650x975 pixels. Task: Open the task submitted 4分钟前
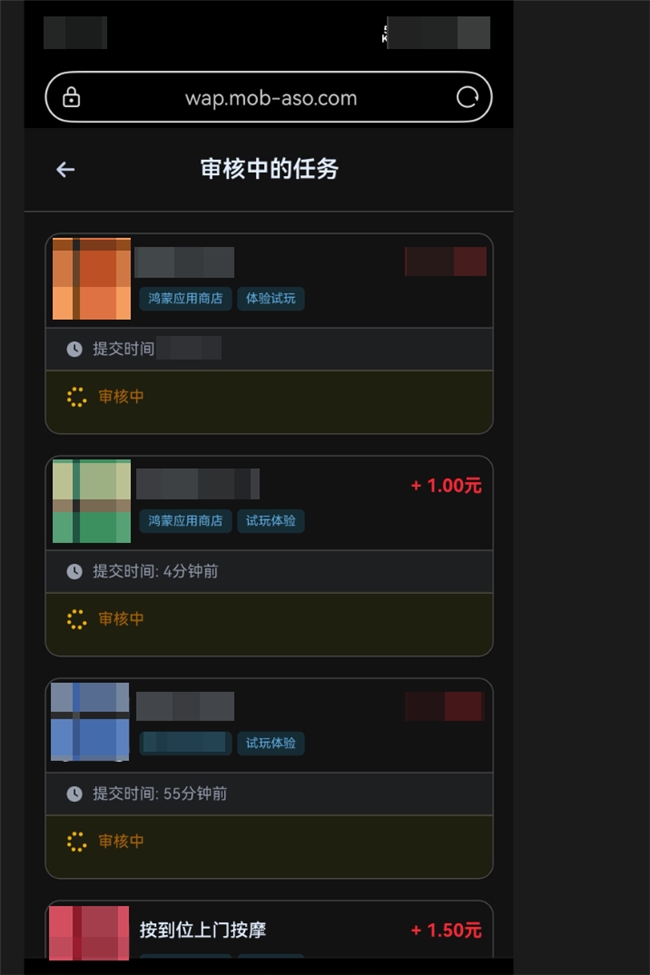pos(269,556)
